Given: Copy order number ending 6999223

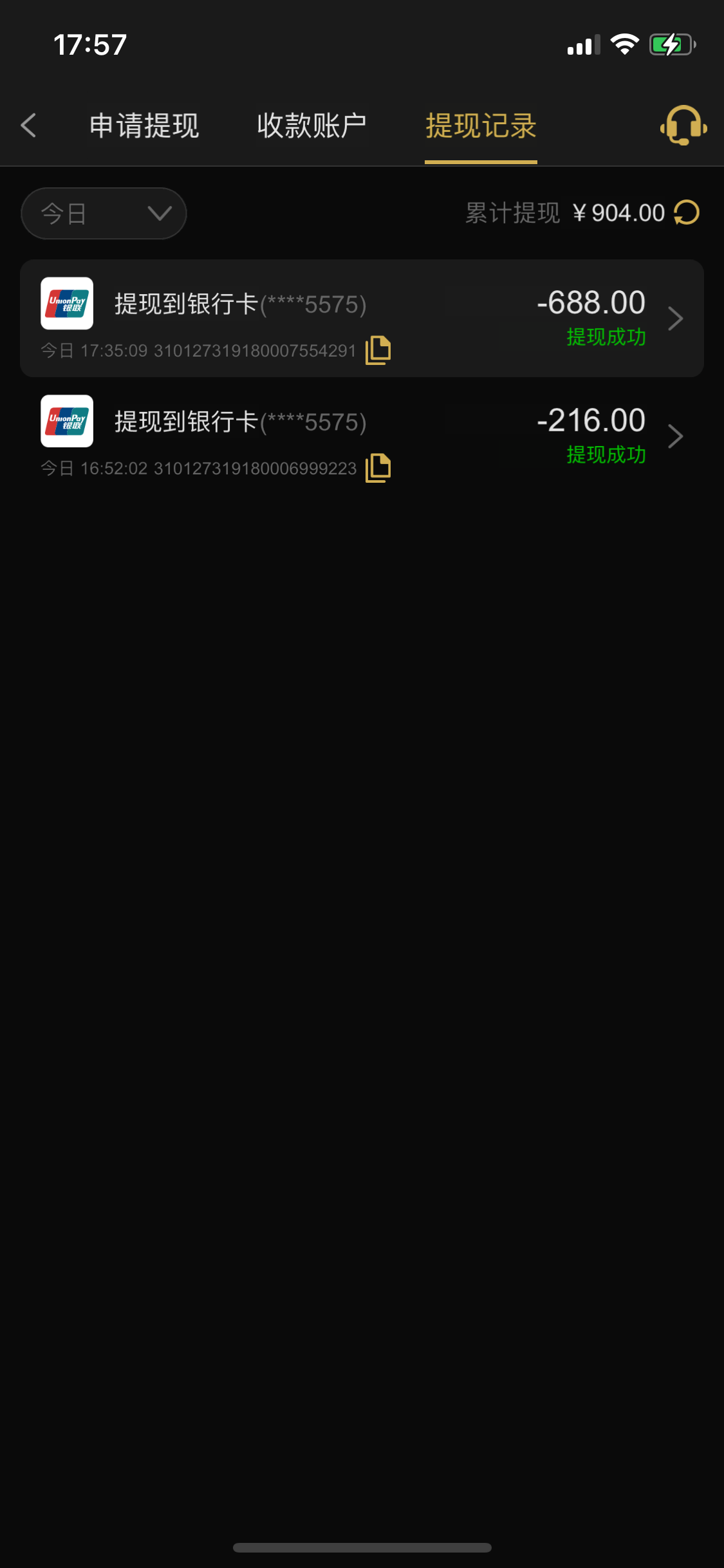Looking at the screenshot, I should pyautogui.click(x=378, y=468).
